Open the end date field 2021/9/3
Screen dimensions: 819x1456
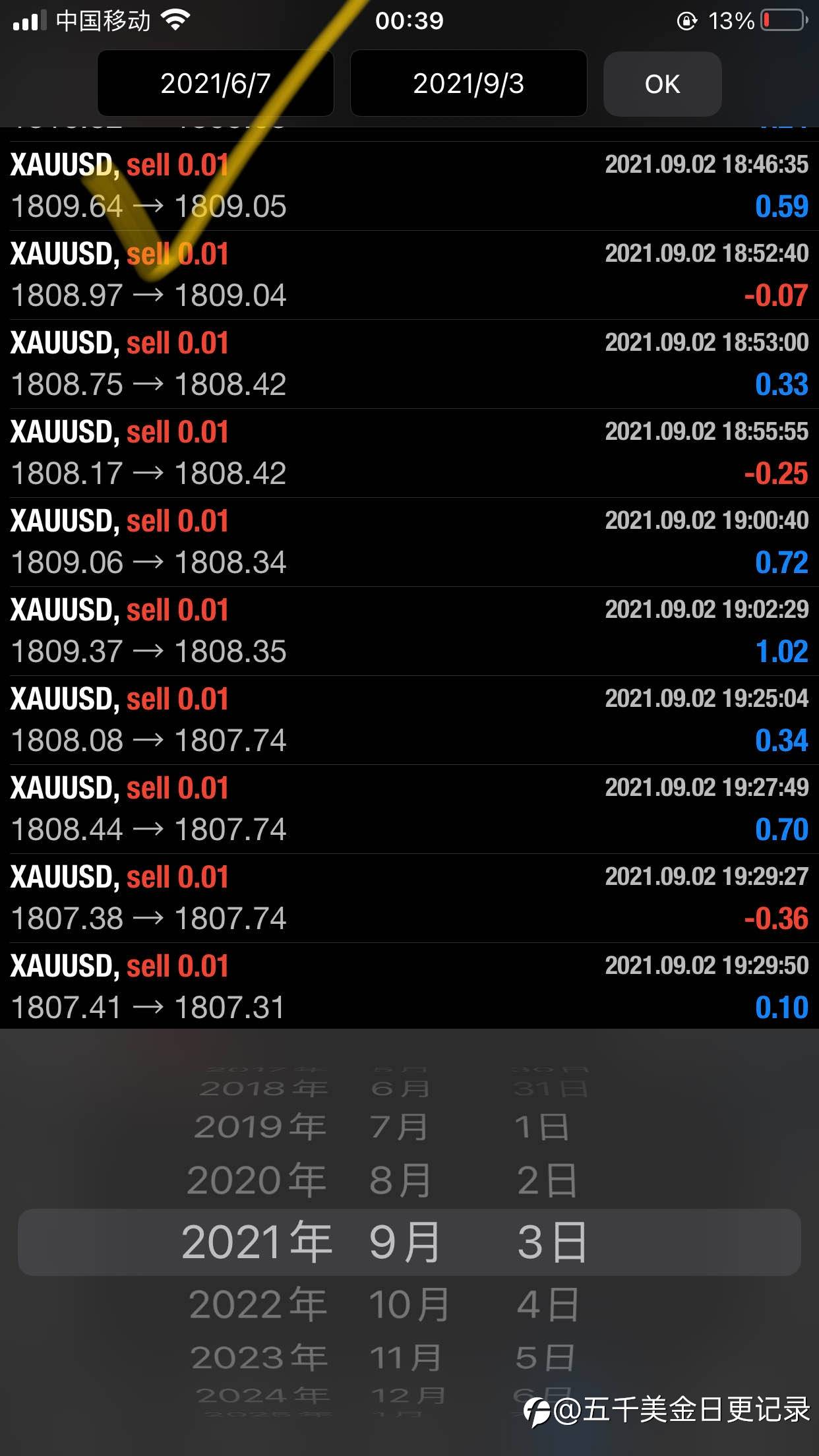(x=468, y=83)
